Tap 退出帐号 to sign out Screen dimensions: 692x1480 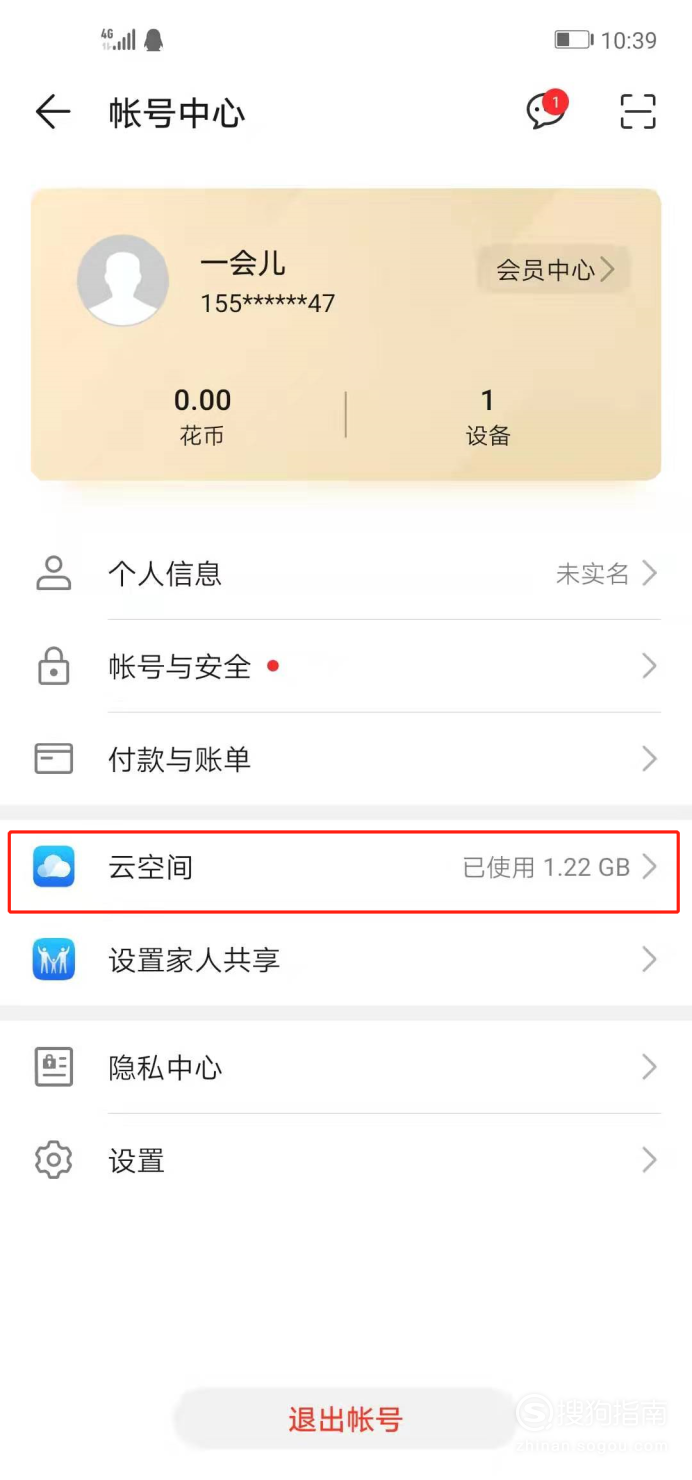pyautogui.click(x=345, y=1419)
